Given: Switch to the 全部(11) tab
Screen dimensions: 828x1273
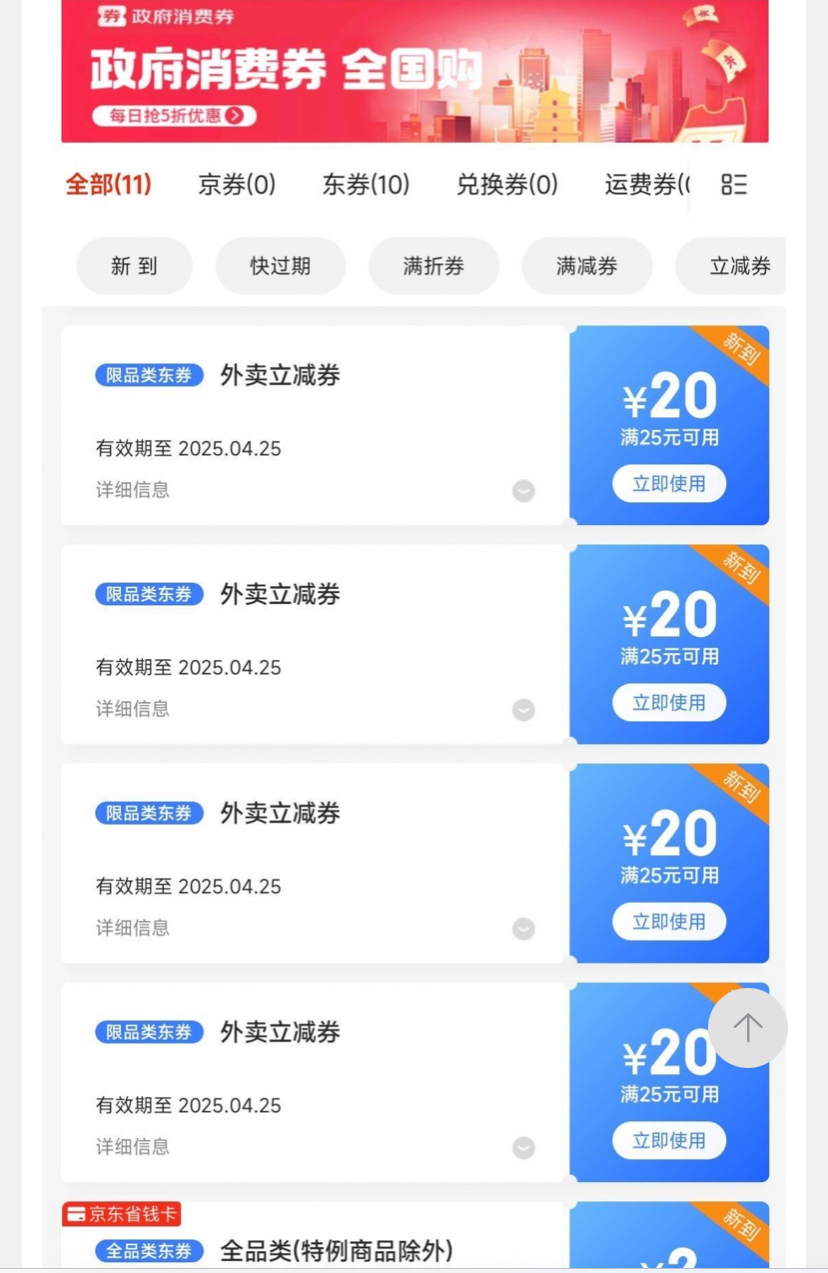Looking at the screenshot, I should (x=108, y=185).
